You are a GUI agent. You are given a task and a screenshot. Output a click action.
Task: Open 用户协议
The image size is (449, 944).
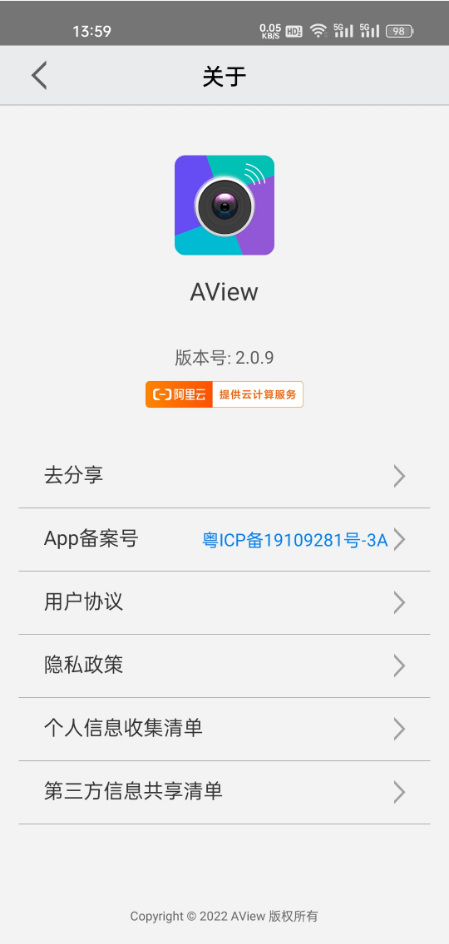coord(224,603)
